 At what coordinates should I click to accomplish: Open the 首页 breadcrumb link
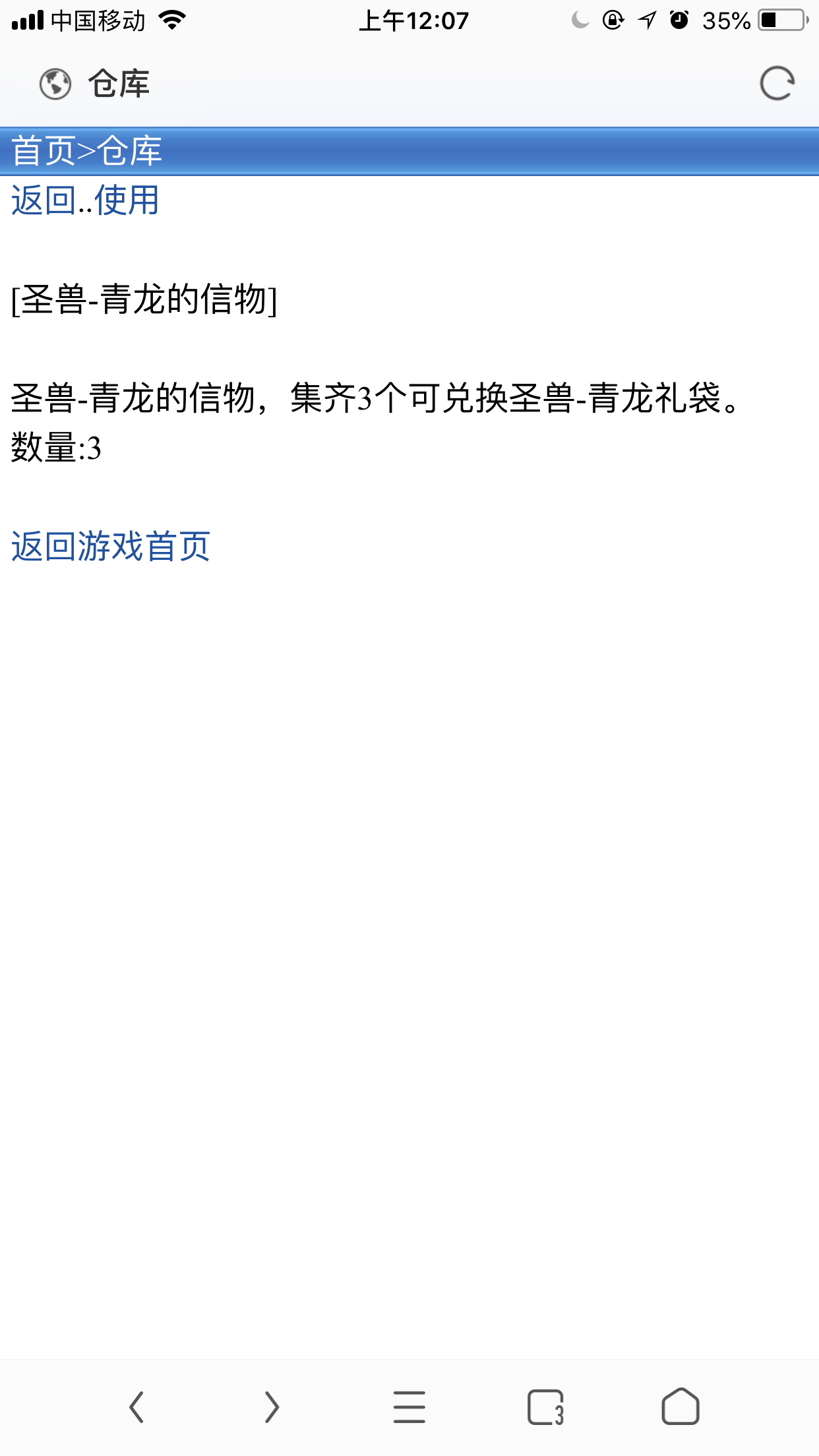[44, 151]
